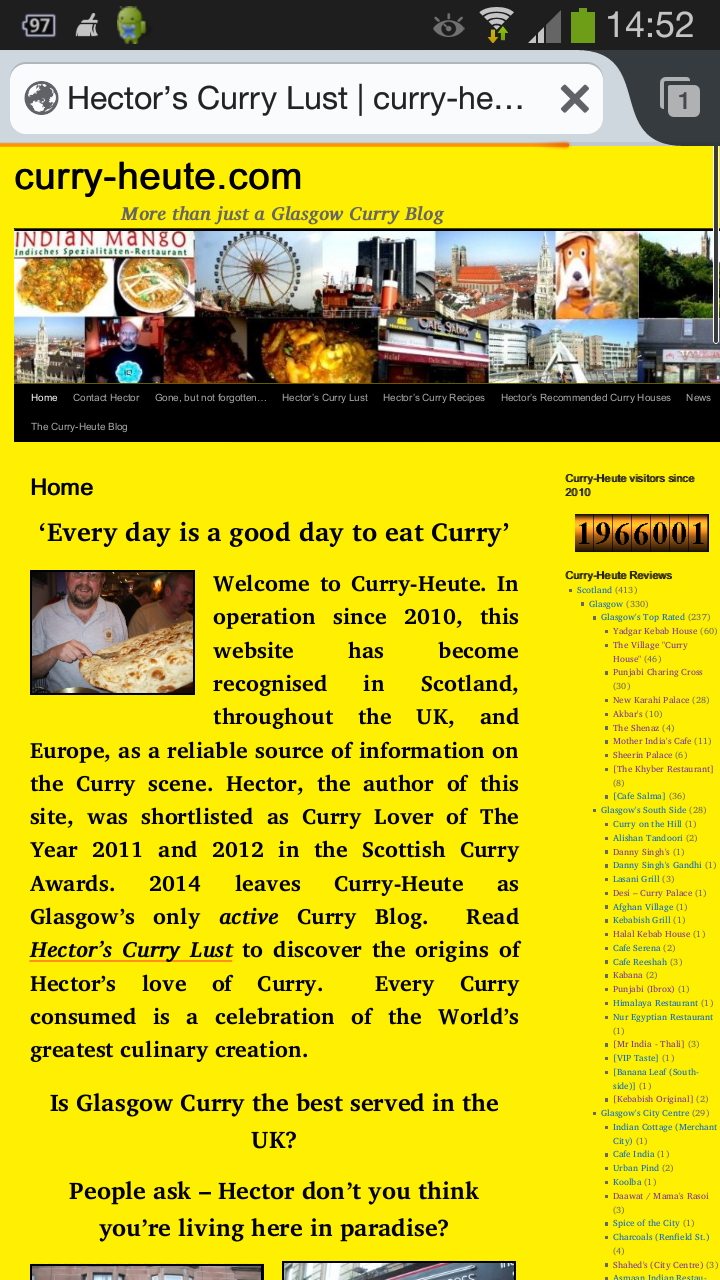720x1280 pixels.
Task: Open Scotland reviews category
Action: click(x=594, y=590)
